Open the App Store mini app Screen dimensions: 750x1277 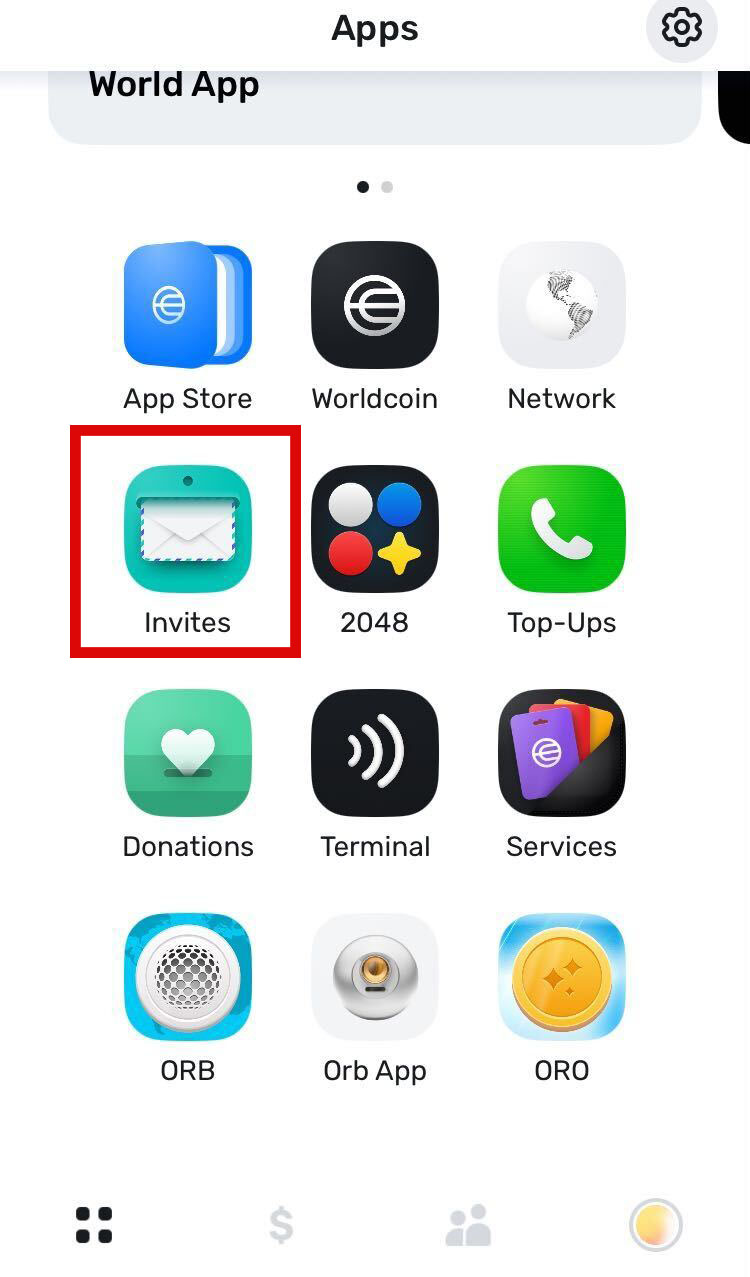tap(188, 305)
